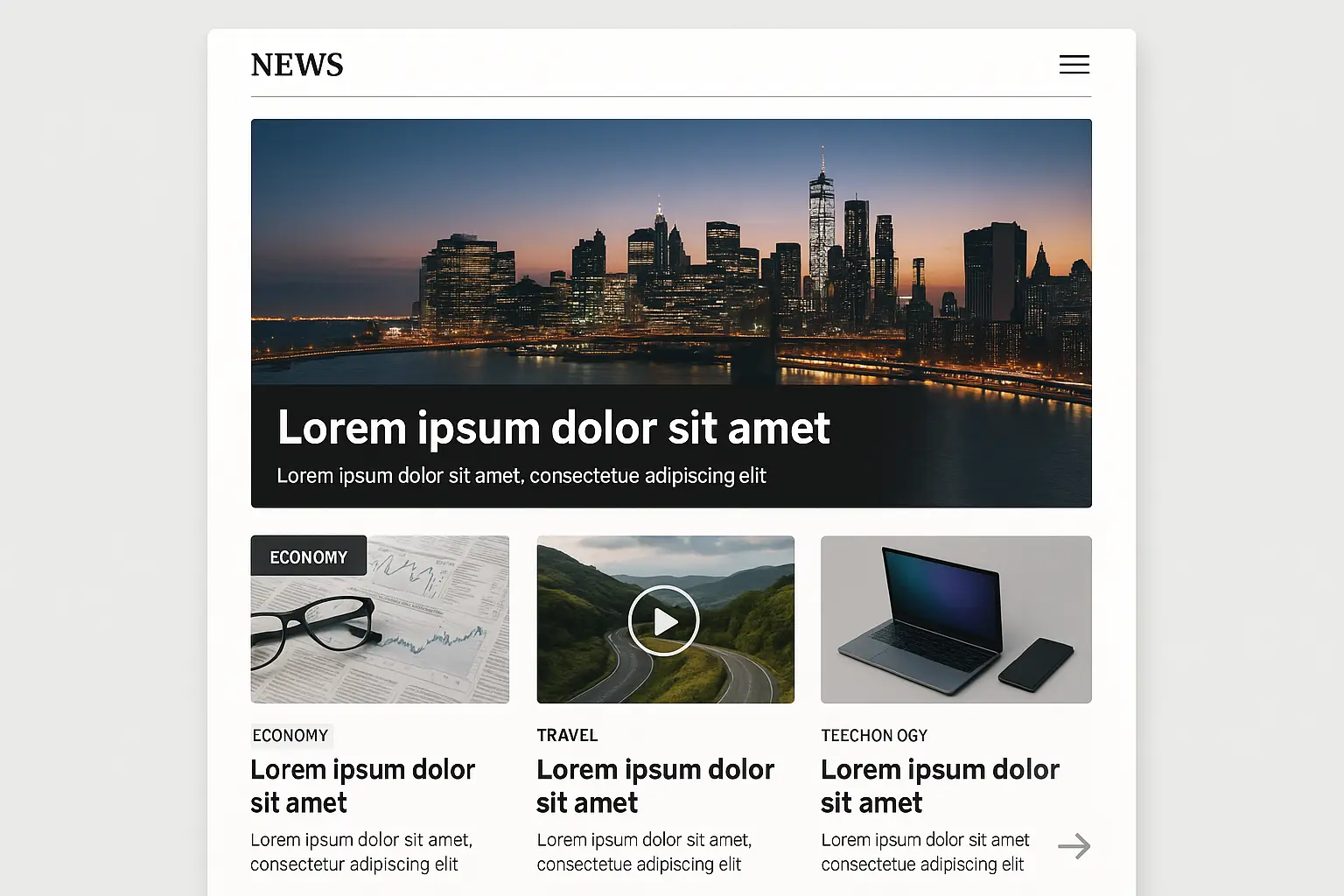The height and width of the screenshot is (896, 1344).
Task: Select the Economy tag on the photo
Action: point(308,556)
